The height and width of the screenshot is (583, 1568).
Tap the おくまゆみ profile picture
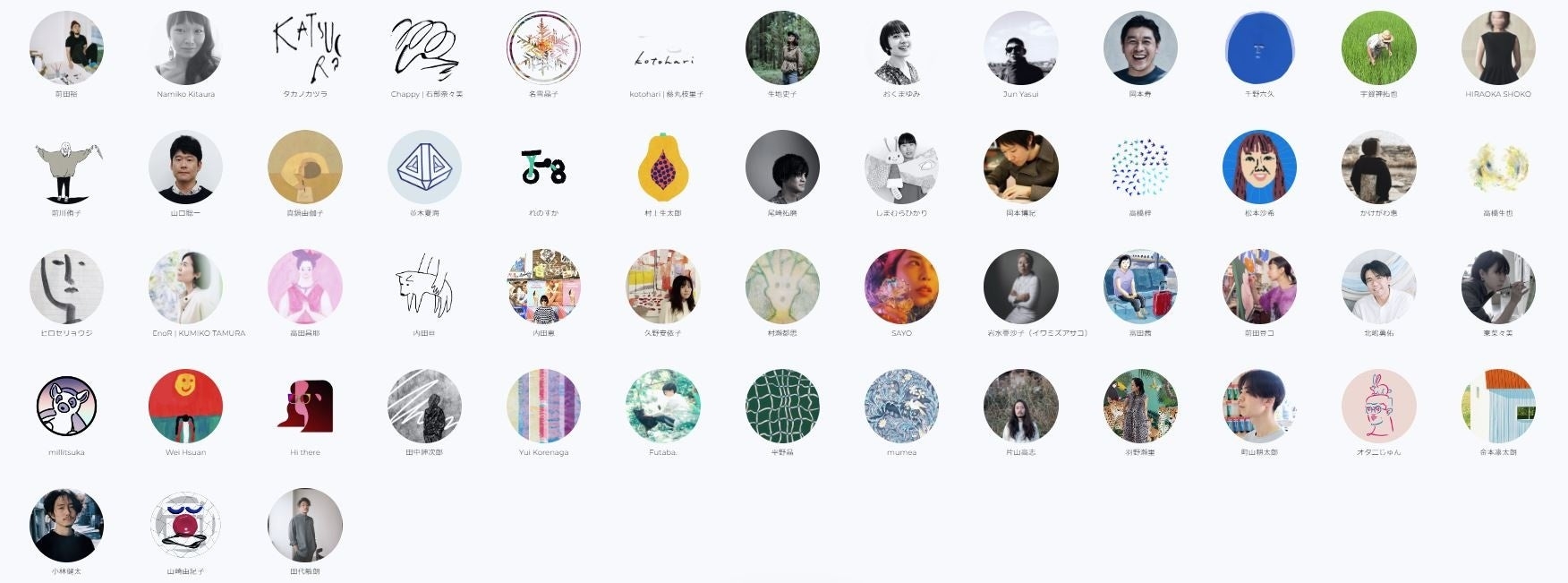click(x=901, y=48)
